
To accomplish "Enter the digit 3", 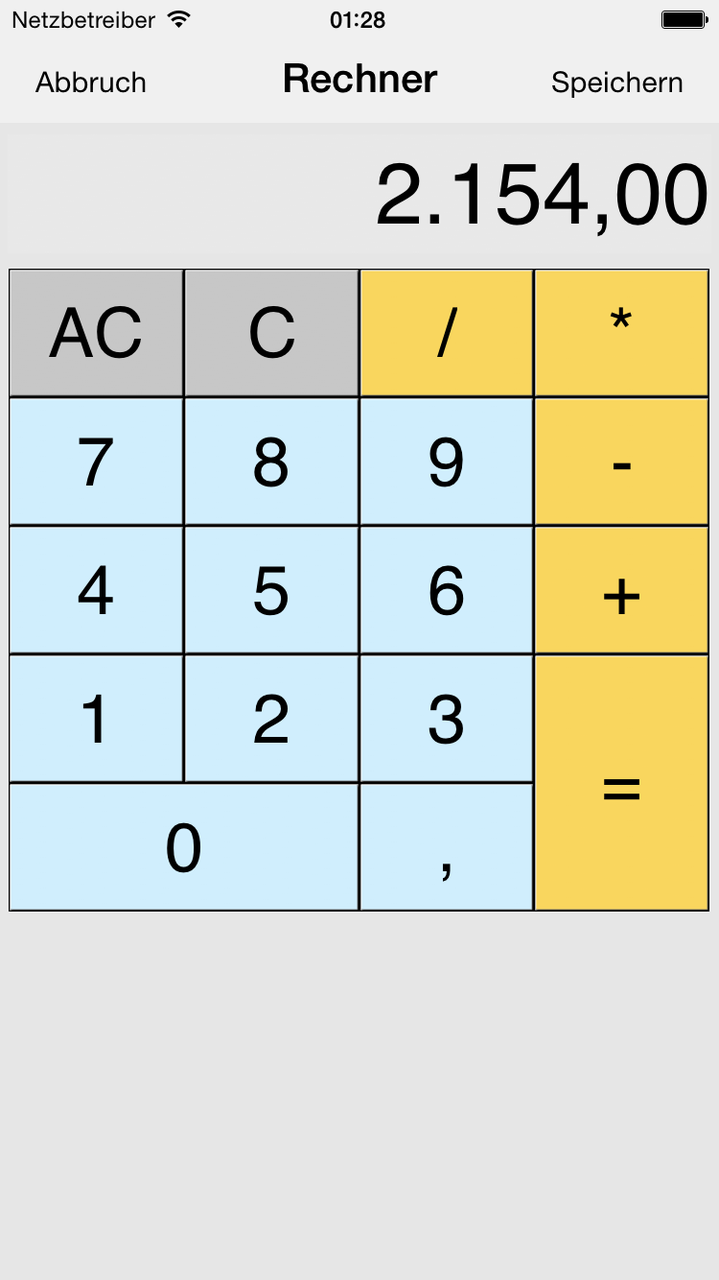I will tap(446, 718).
